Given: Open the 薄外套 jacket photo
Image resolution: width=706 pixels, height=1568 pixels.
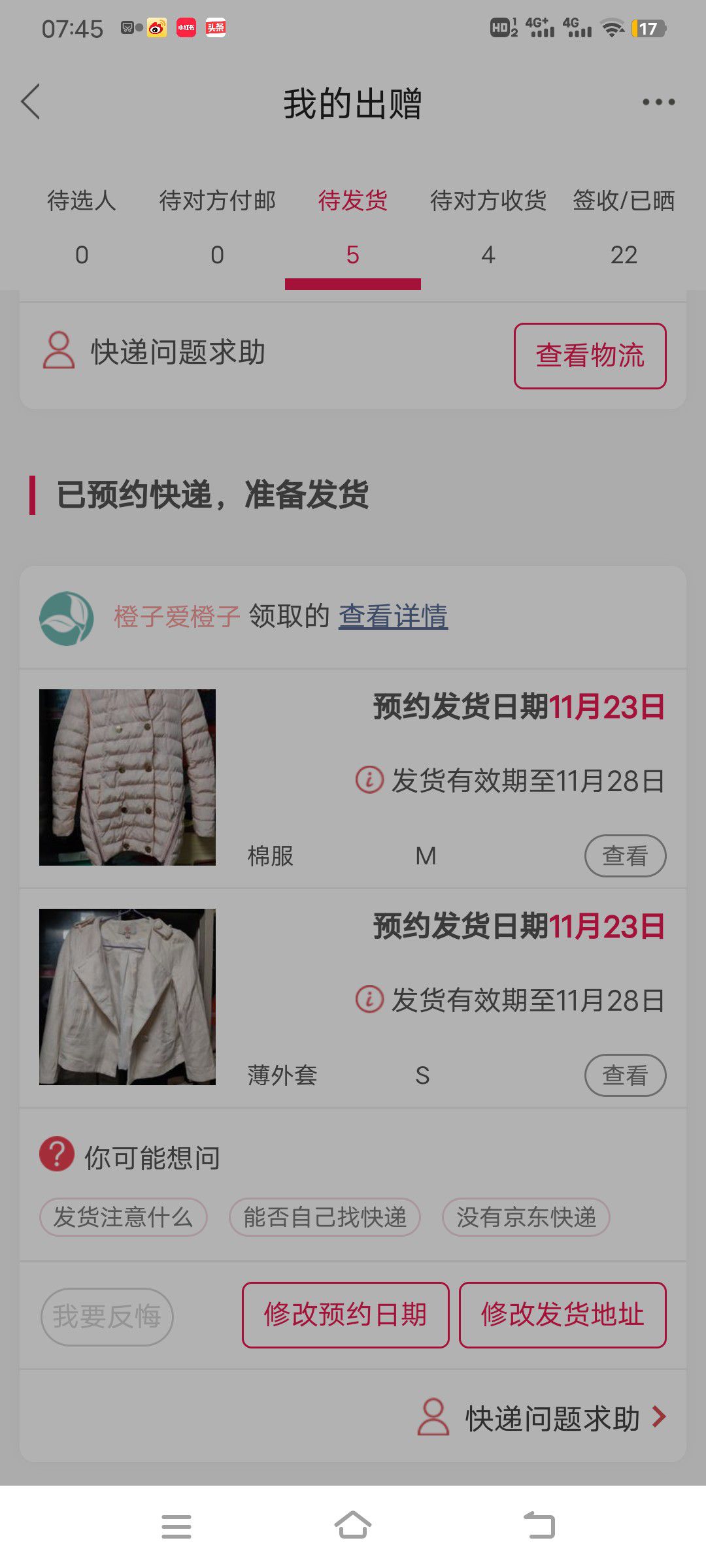Looking at the screenshot, I should coord(127,997).
